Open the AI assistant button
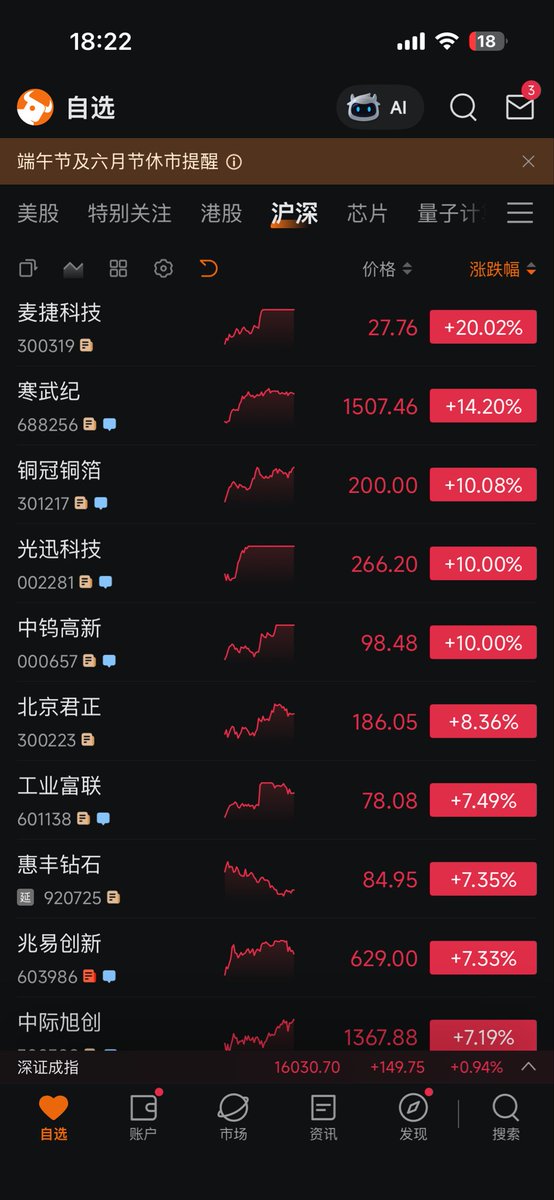Image resolution: width=554 pixels, height=1200 pixels. (379, 107)
